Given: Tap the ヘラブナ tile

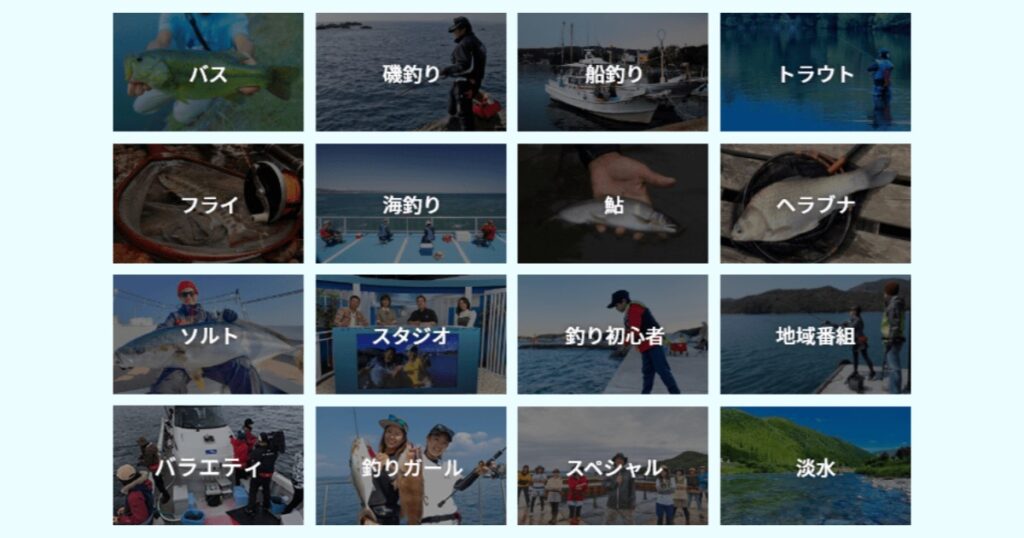Looking at the screenshot, I should [x=815, y=204].
